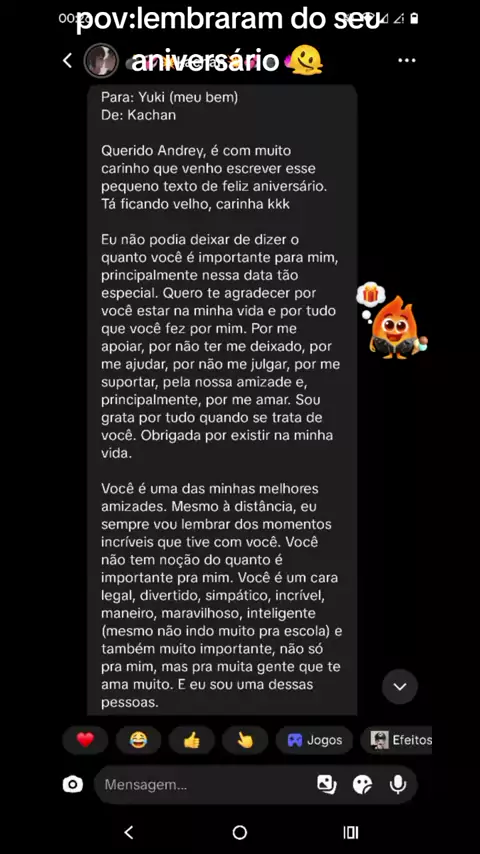Open the Efeitos chip
Viewport: 480px width, 854px height.
point(396,740)
